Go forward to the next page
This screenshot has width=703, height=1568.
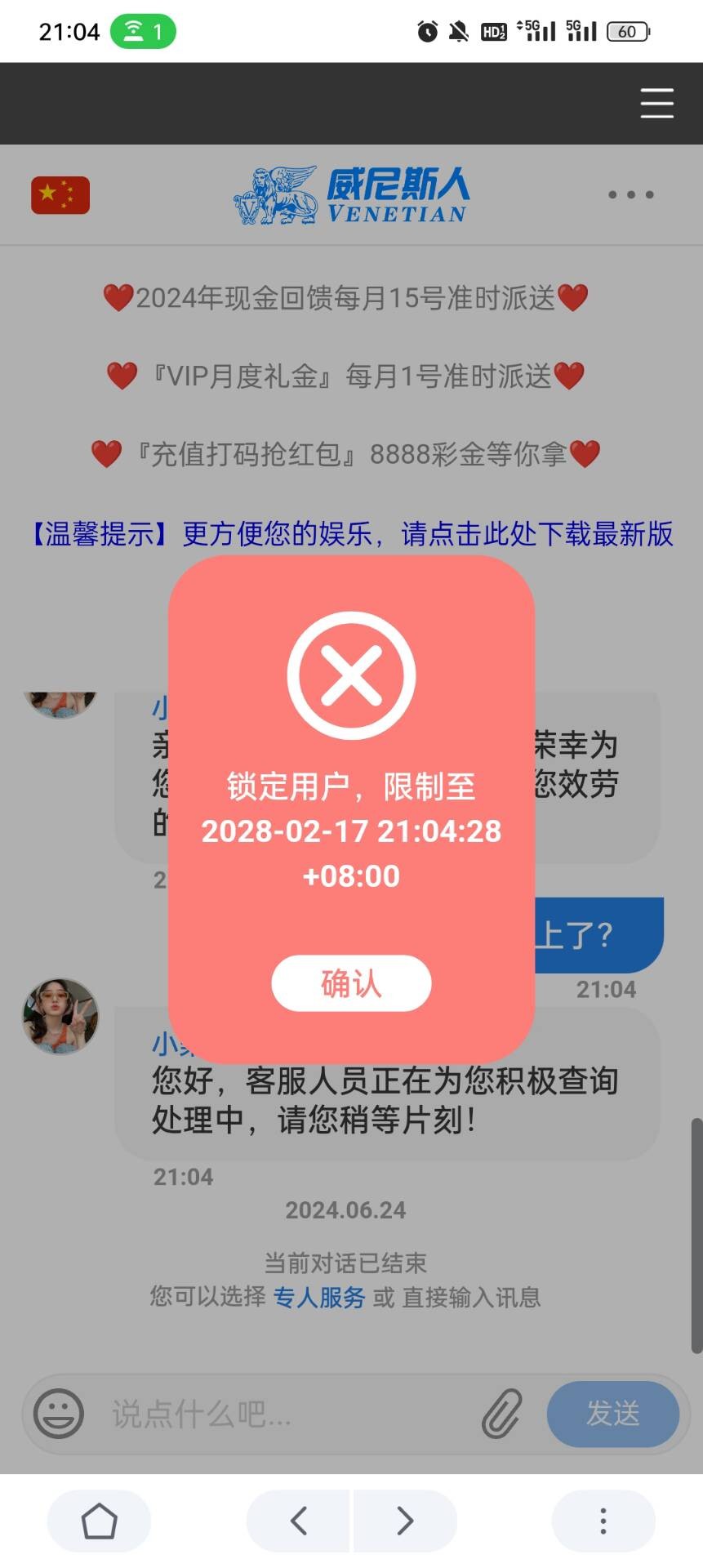[x=404, y=1521]
